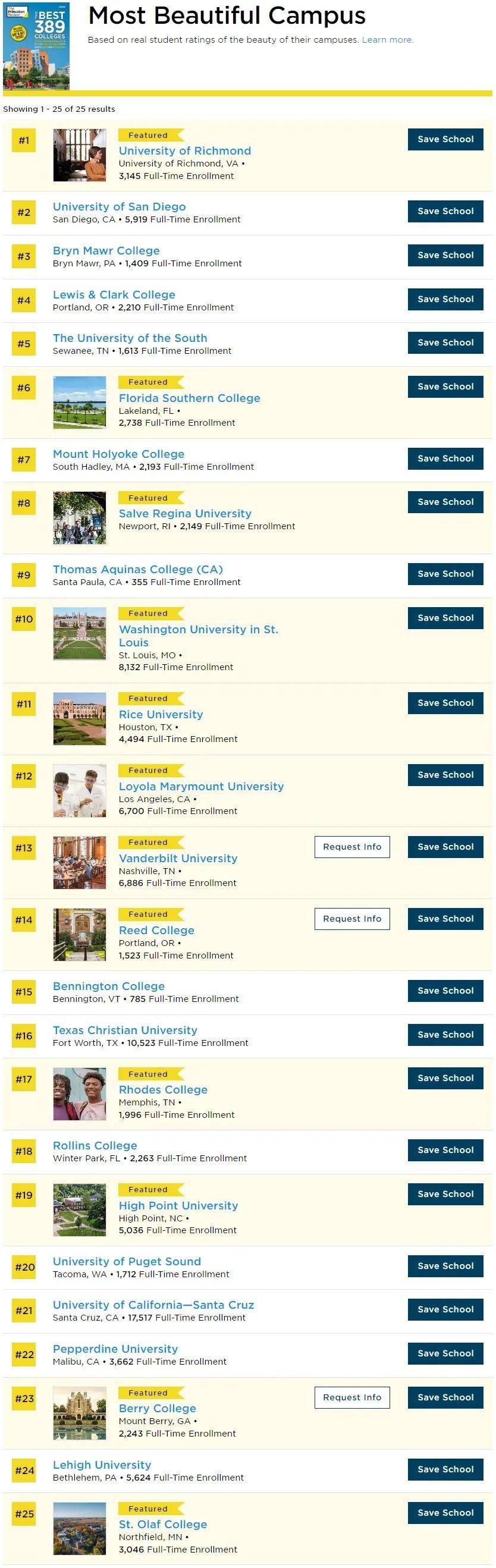Save University of Richmond school
Viewport: 496px width, 1568px height.
pos(445,139)
